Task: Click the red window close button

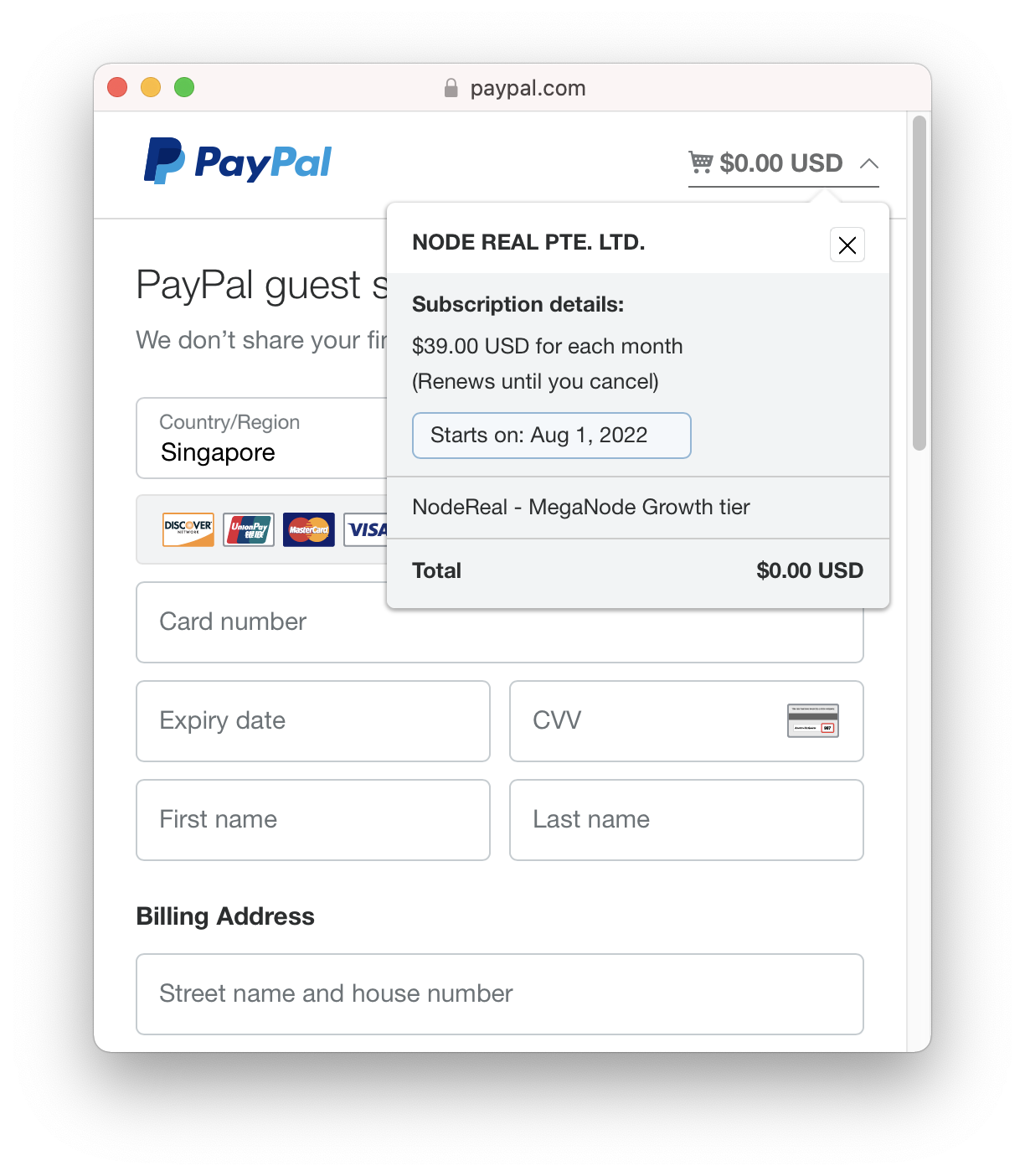Action: 117,87
